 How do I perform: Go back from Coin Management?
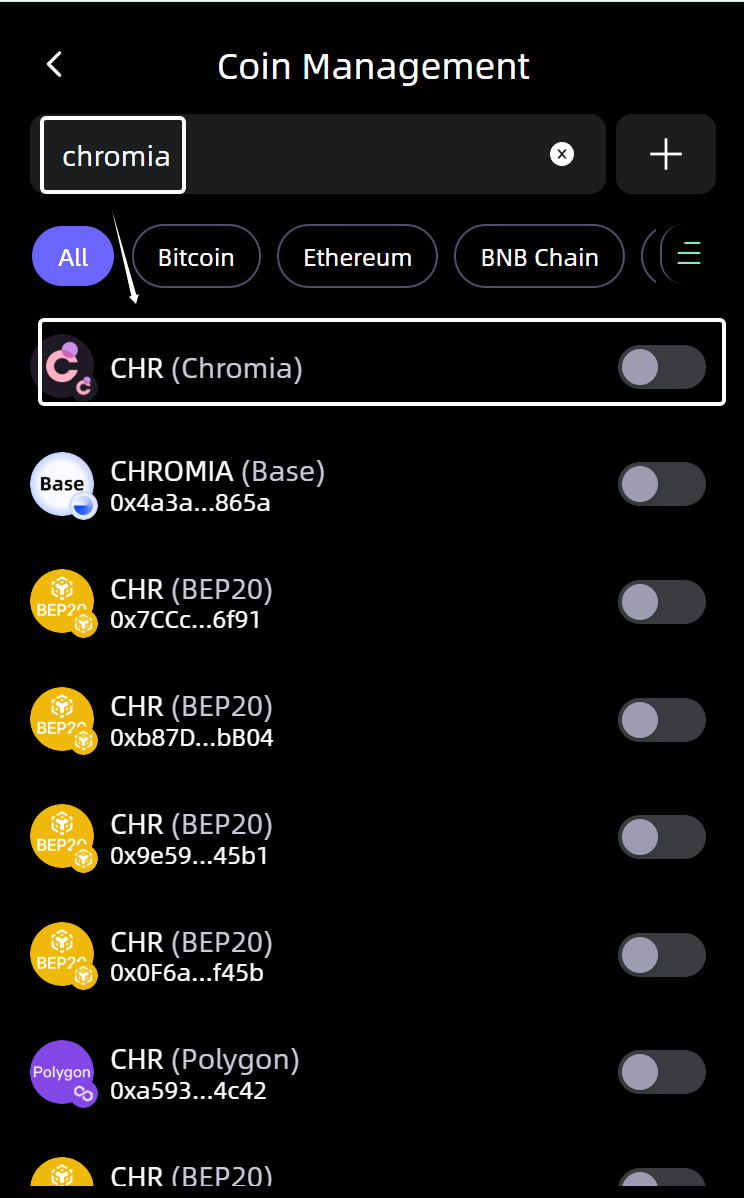coord(55,65)
